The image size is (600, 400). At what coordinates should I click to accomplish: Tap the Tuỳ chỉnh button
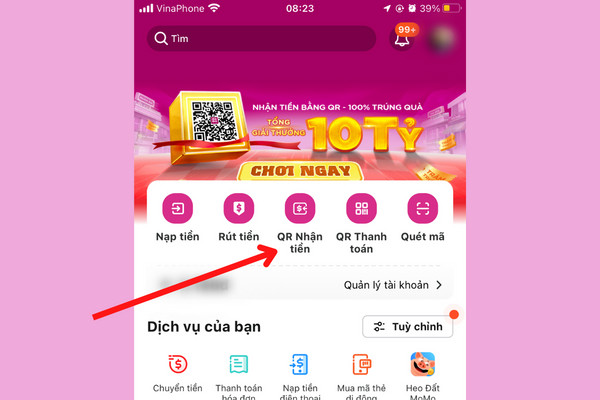(407, 327)
